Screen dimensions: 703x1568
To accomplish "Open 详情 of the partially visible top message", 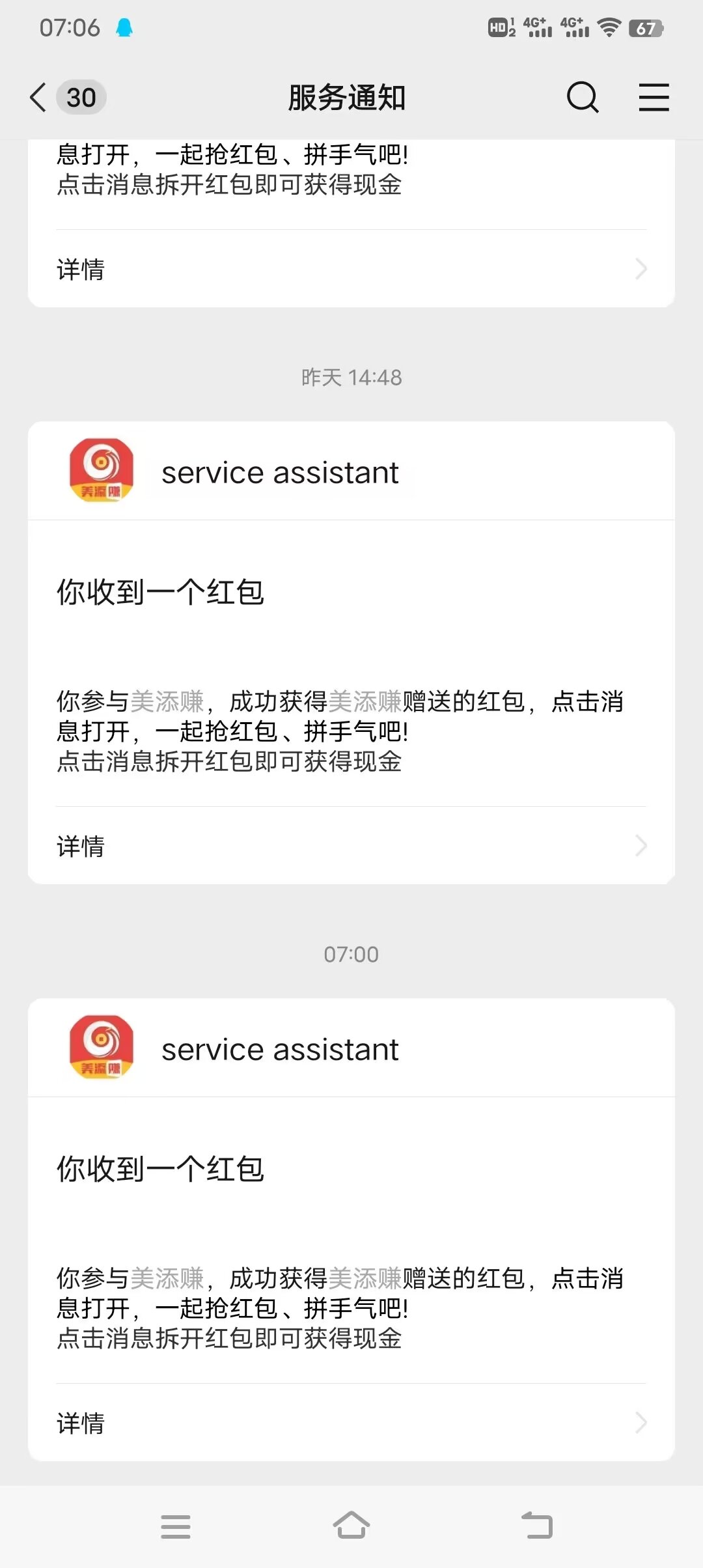I will tap(351, 269).
